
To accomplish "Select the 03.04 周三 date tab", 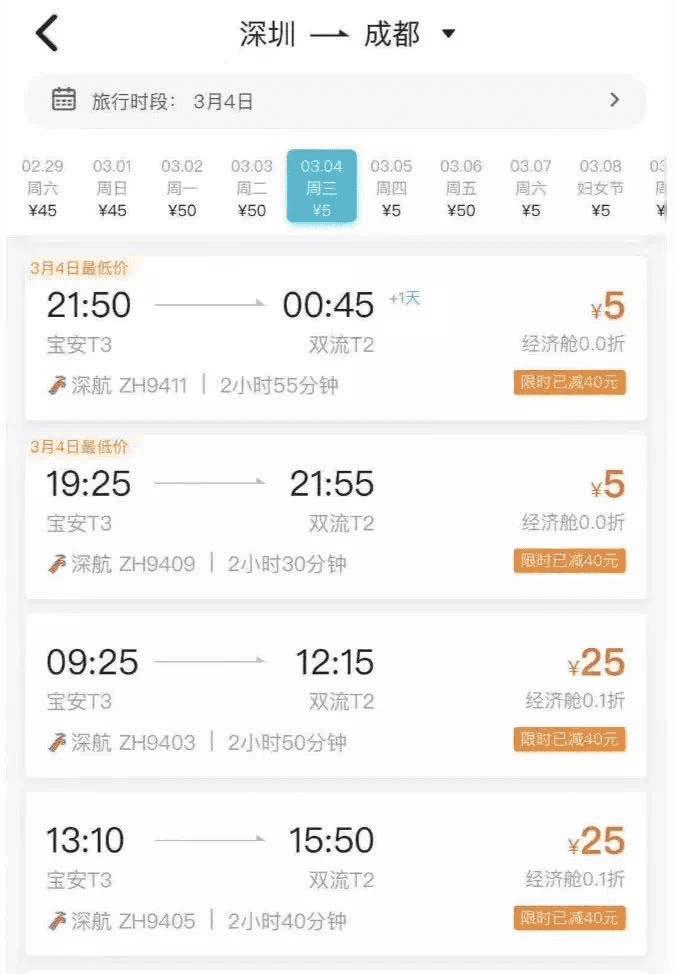I will point(321,187).
